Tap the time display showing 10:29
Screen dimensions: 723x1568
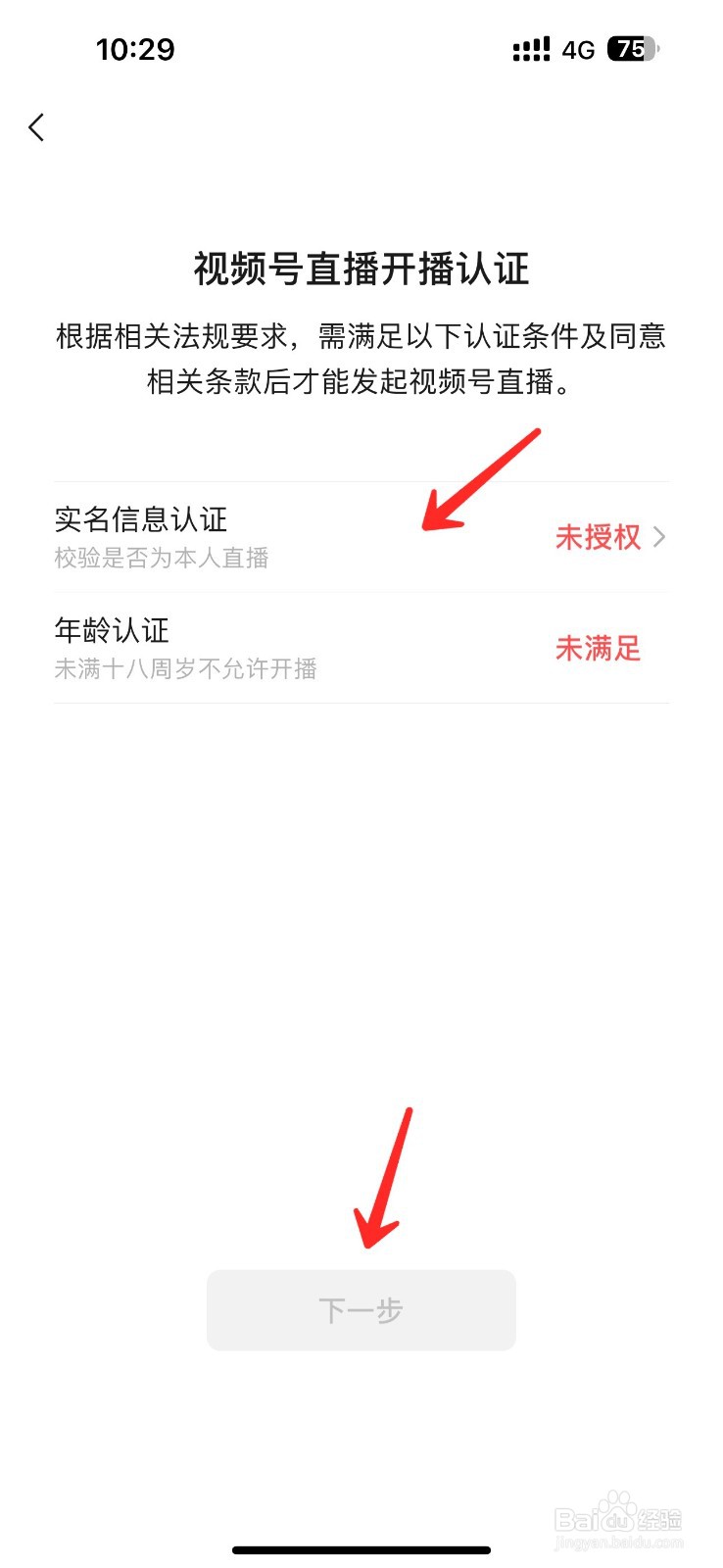pos(135,49)
